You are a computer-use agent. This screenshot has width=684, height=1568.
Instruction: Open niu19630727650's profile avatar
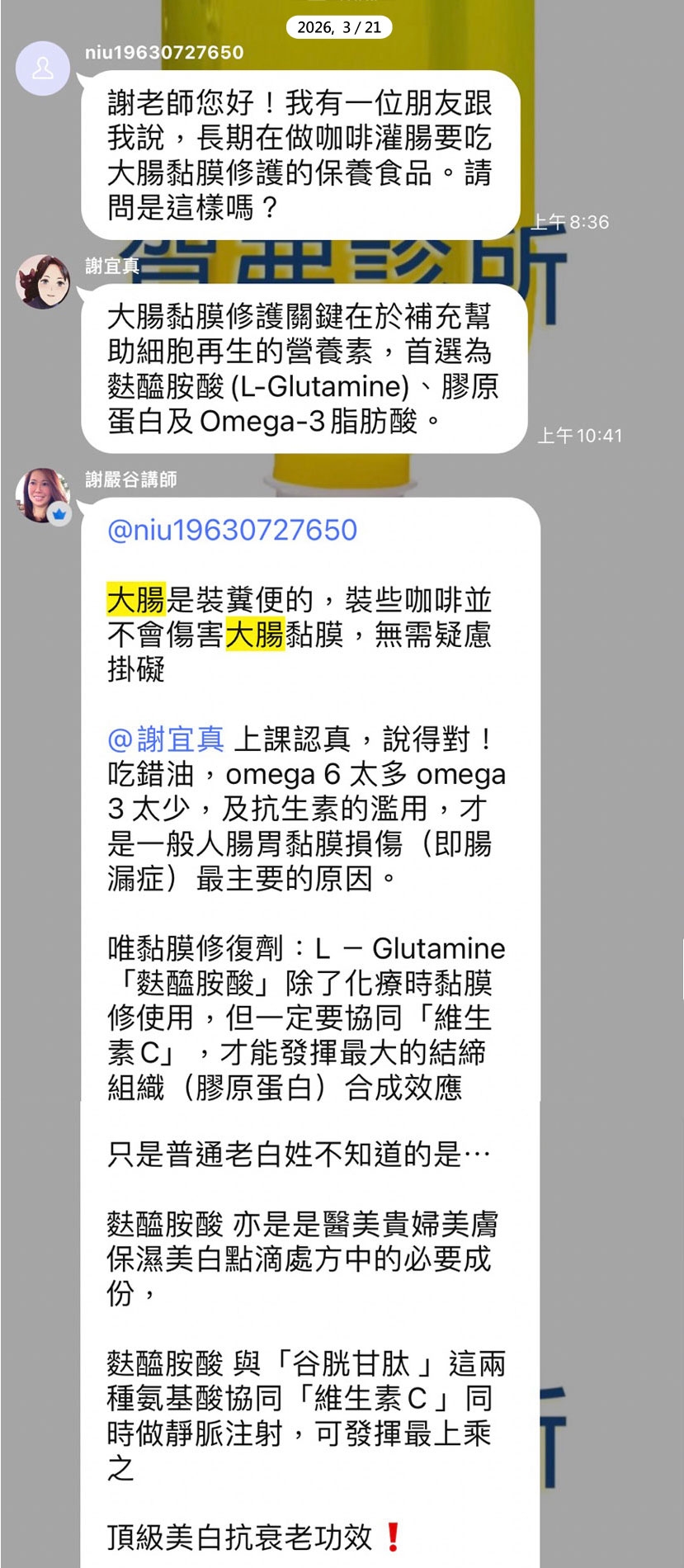43,68
